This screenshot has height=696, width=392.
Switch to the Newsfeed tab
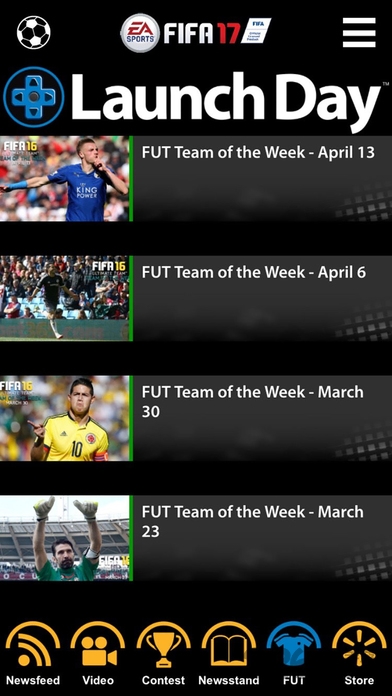click(x=33, y=653)
